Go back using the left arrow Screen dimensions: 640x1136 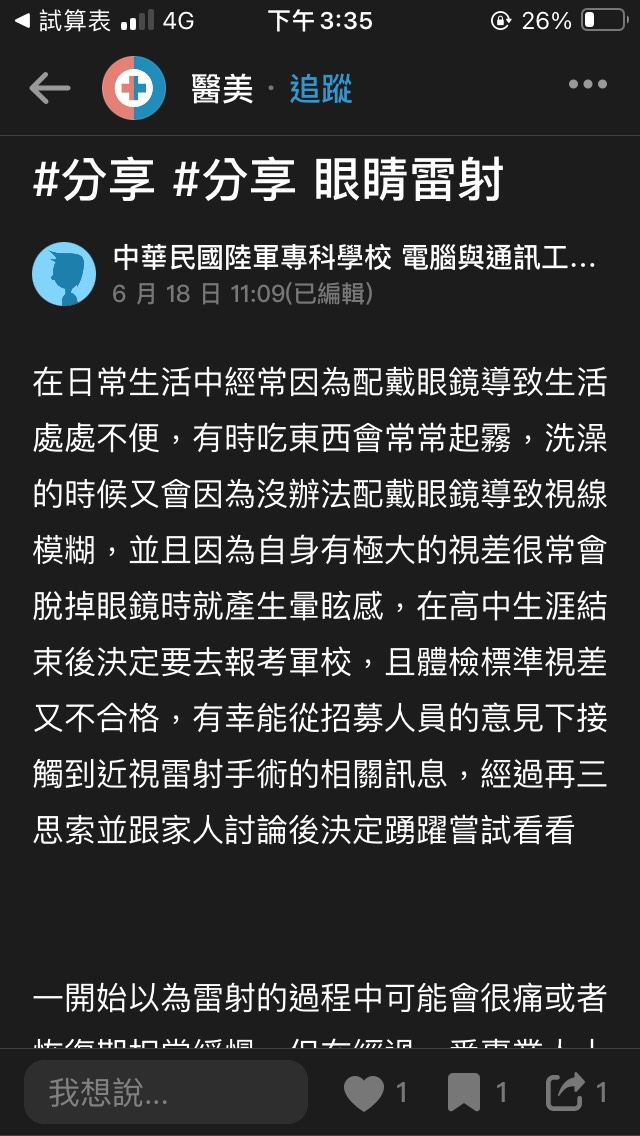click(49, 88)
